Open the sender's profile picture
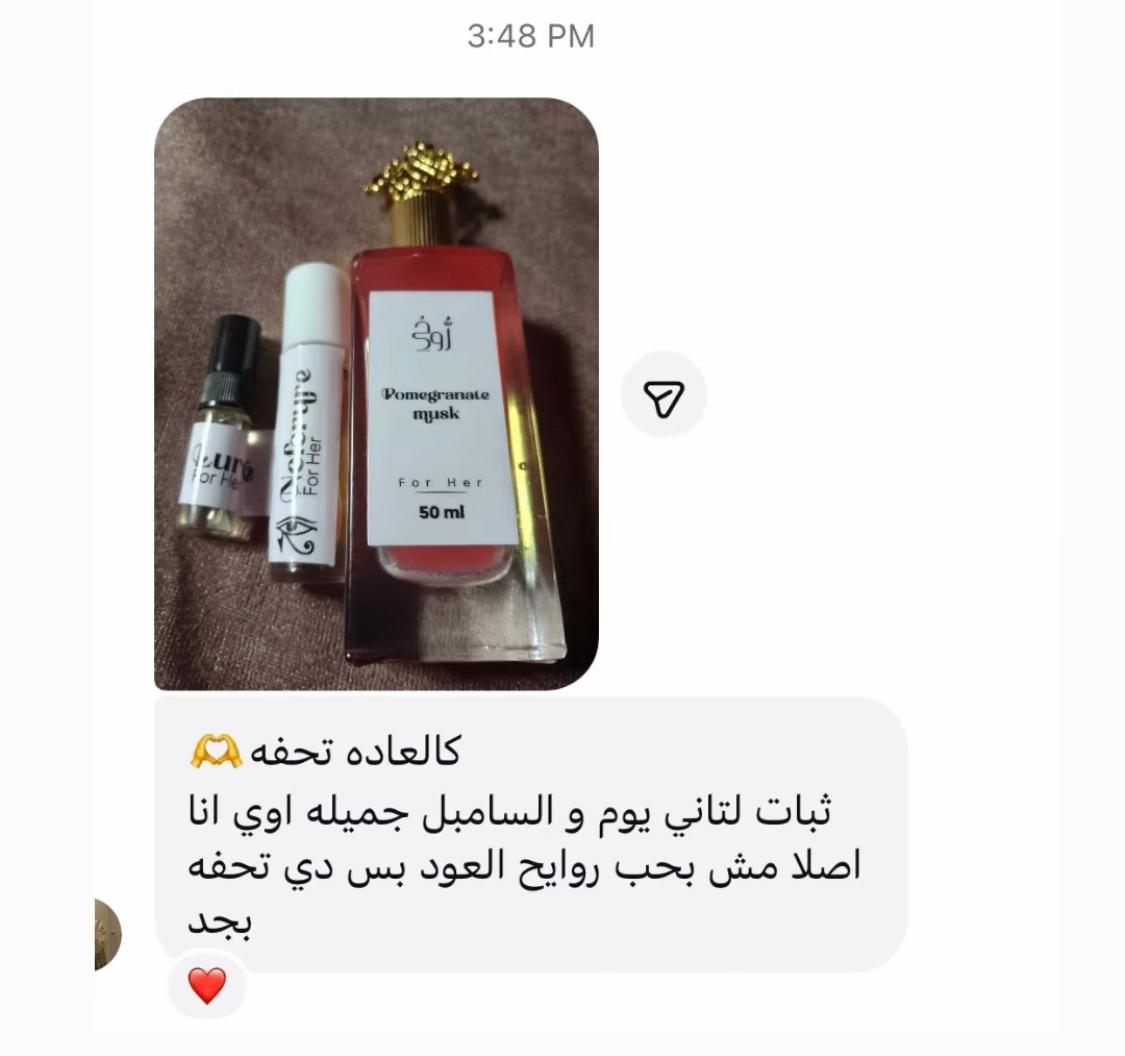Viewport: 1125px width, 1056px height. point(108,934)
